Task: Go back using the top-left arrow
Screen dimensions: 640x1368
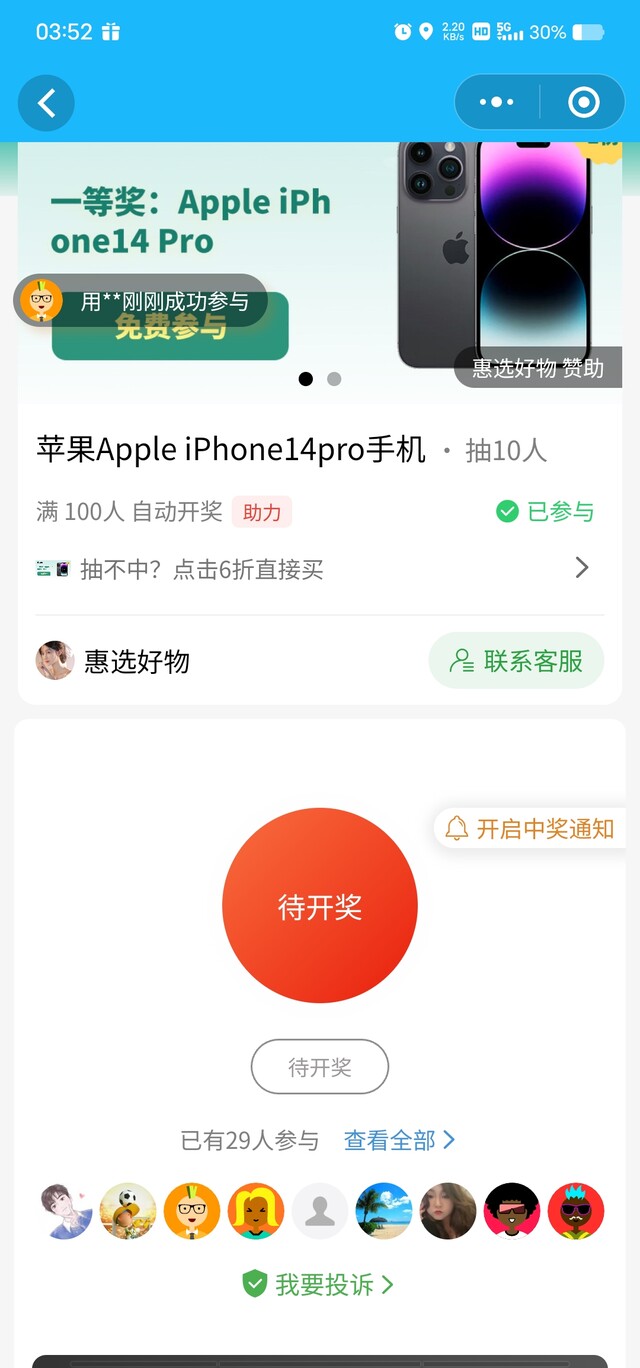Action: point(46,103)
